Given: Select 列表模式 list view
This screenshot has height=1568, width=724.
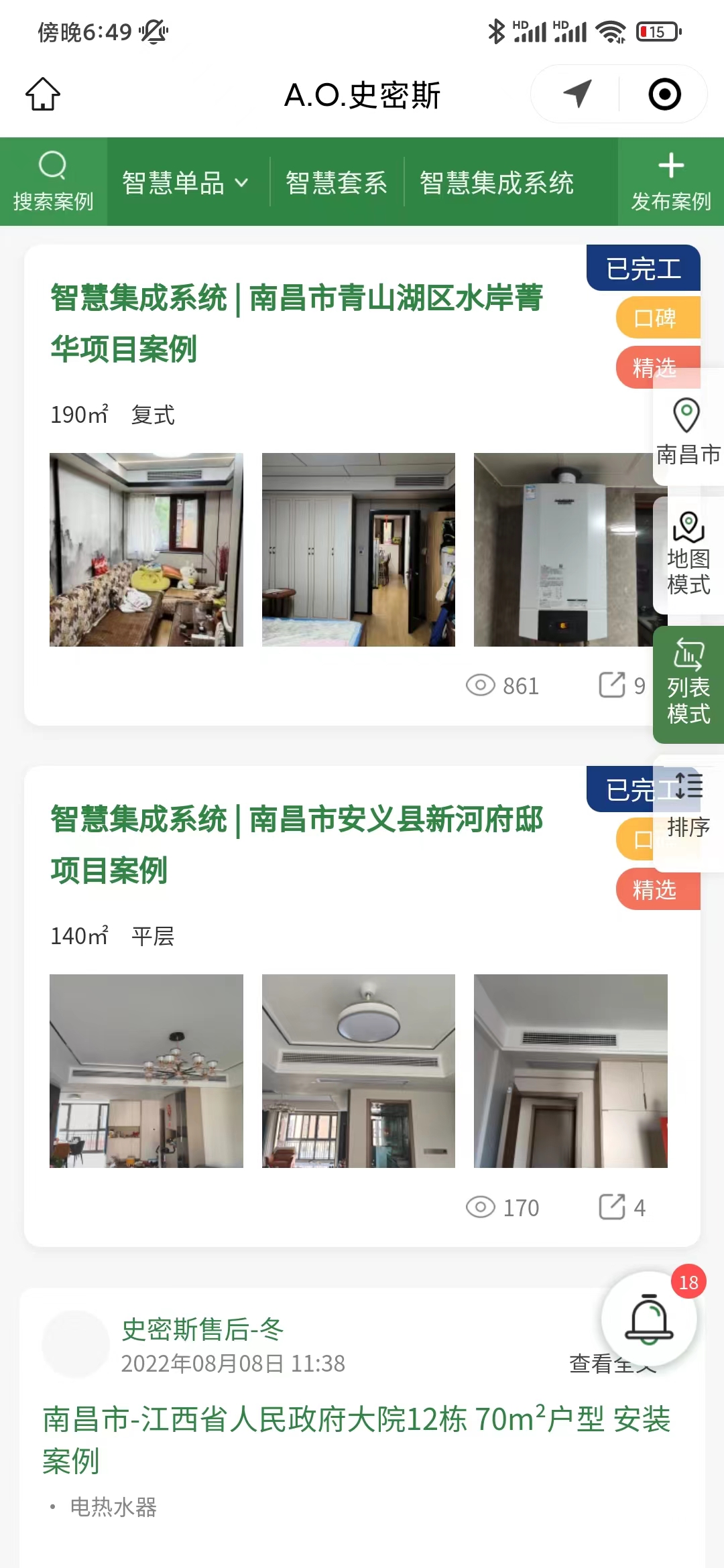Looking at the screenshot, I should click(688, 683).
